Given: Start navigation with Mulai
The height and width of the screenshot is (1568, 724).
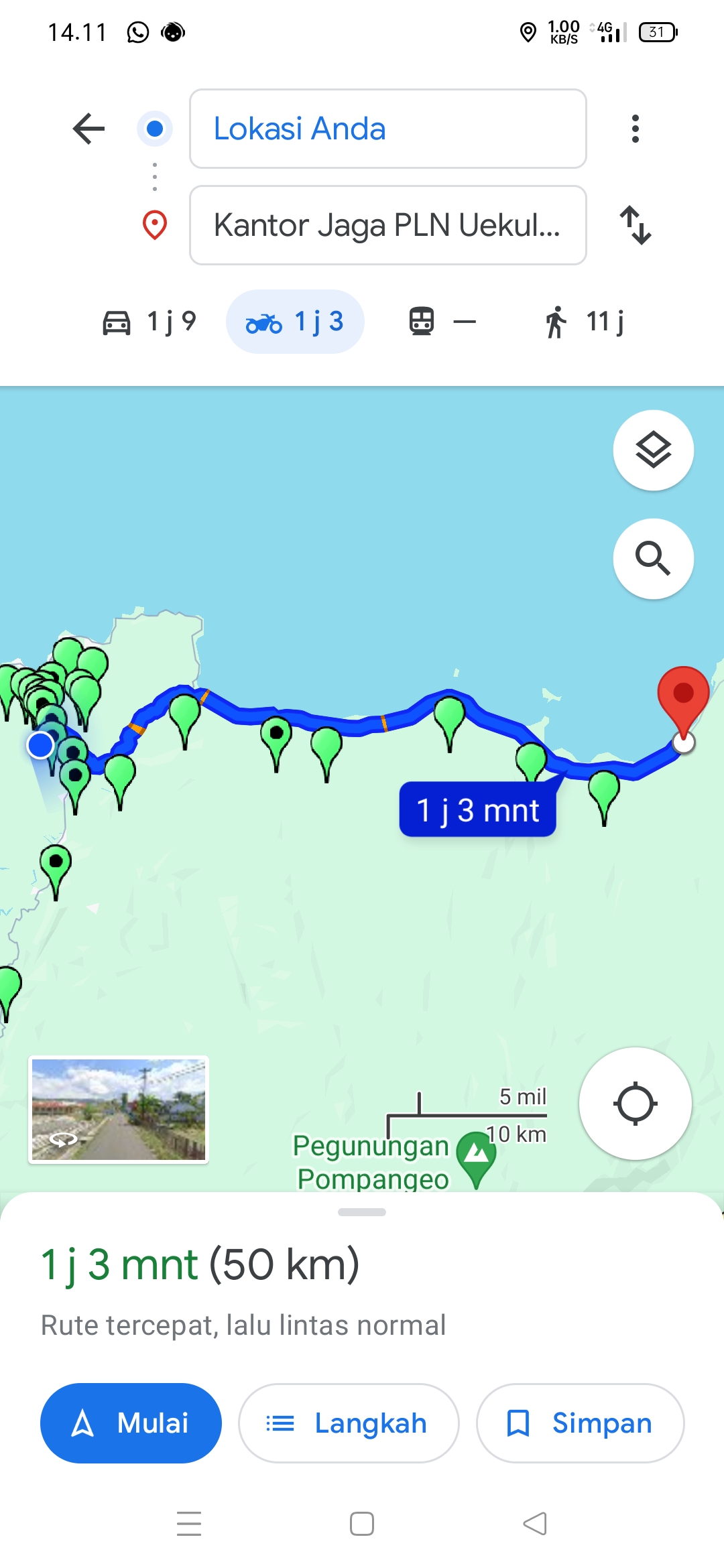Looking at the screenshot, I should pos(131,1423).
